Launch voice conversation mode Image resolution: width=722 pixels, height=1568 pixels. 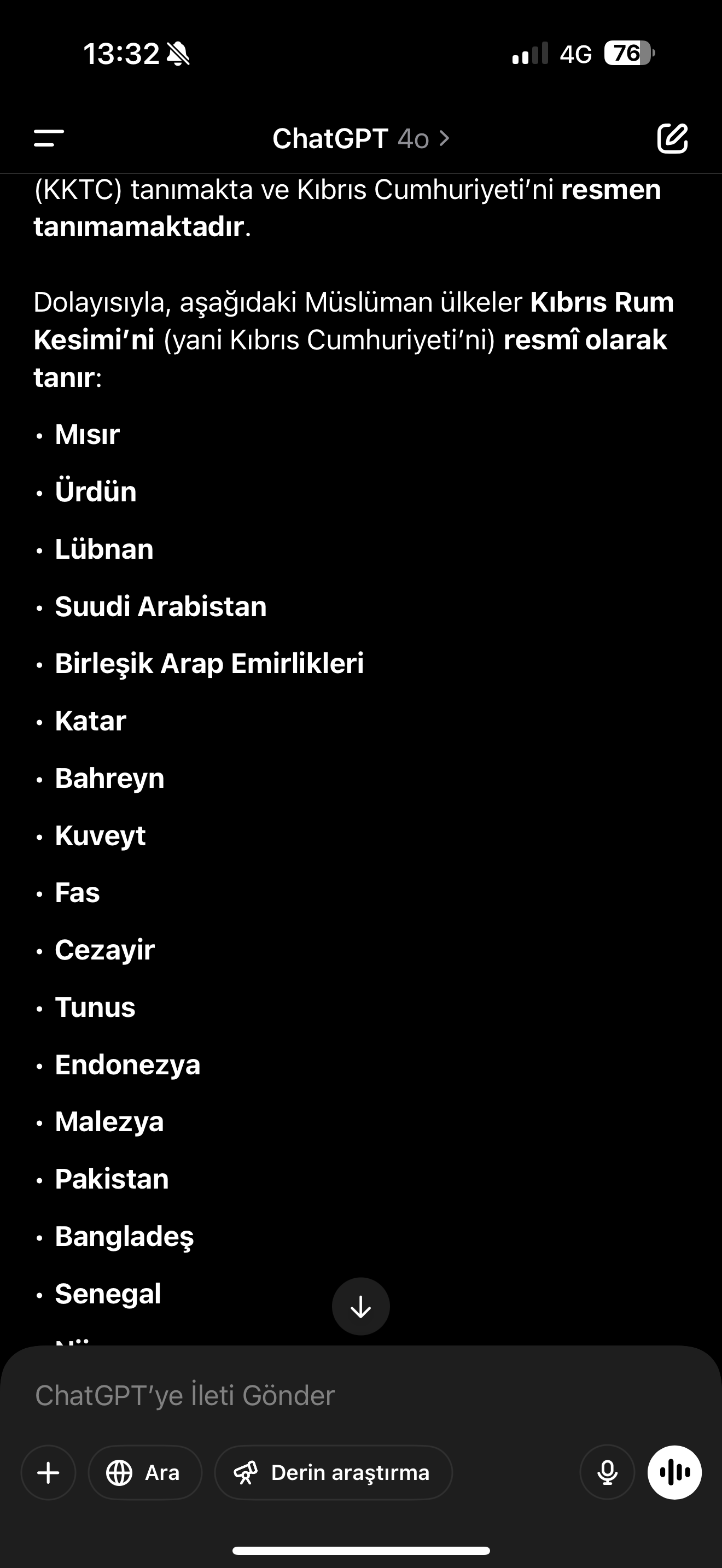click(674, 1472)
